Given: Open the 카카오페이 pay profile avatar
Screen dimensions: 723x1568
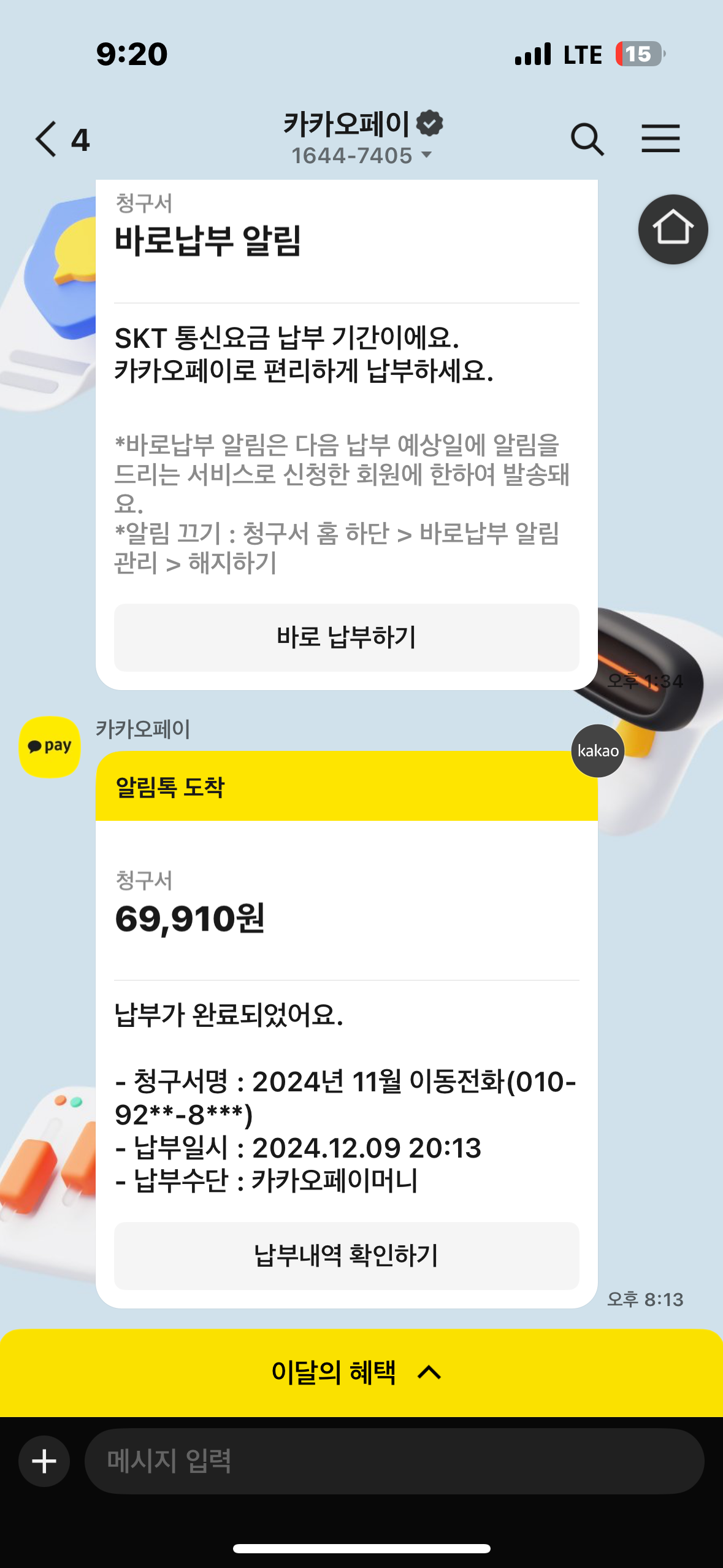Looking at the screenshot, I should 50,747.
